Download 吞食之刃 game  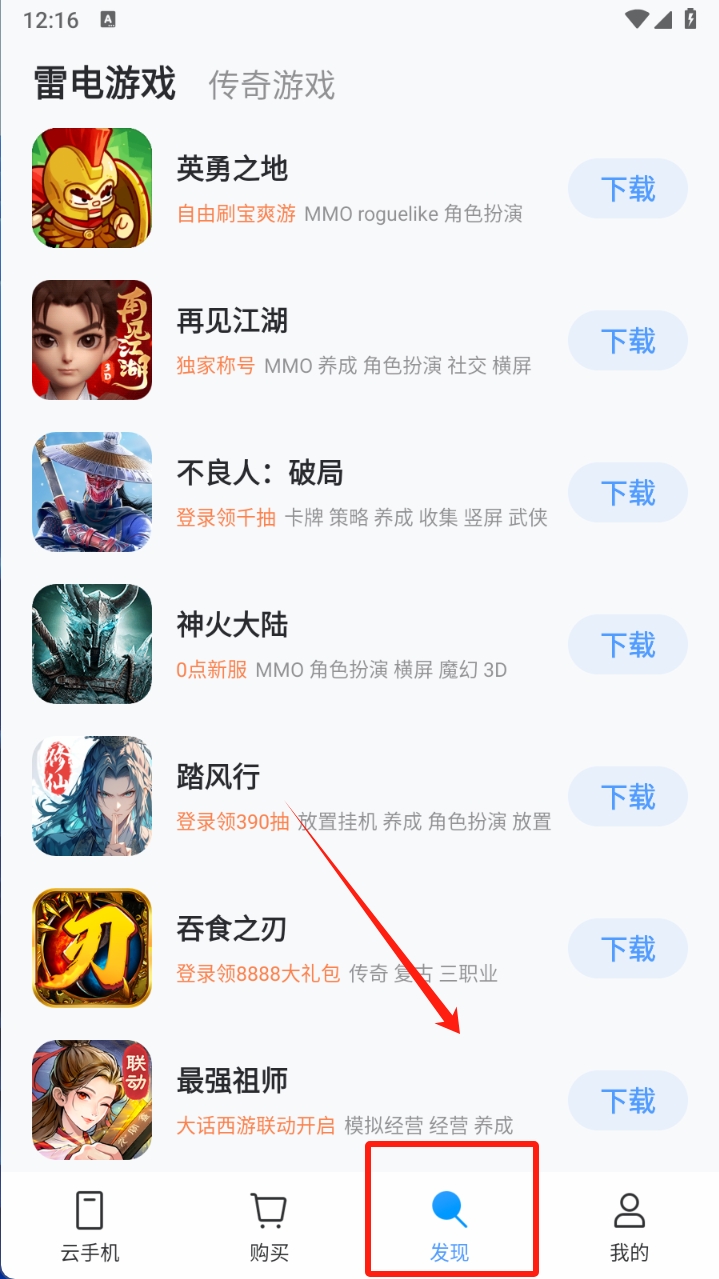(627, 949)
